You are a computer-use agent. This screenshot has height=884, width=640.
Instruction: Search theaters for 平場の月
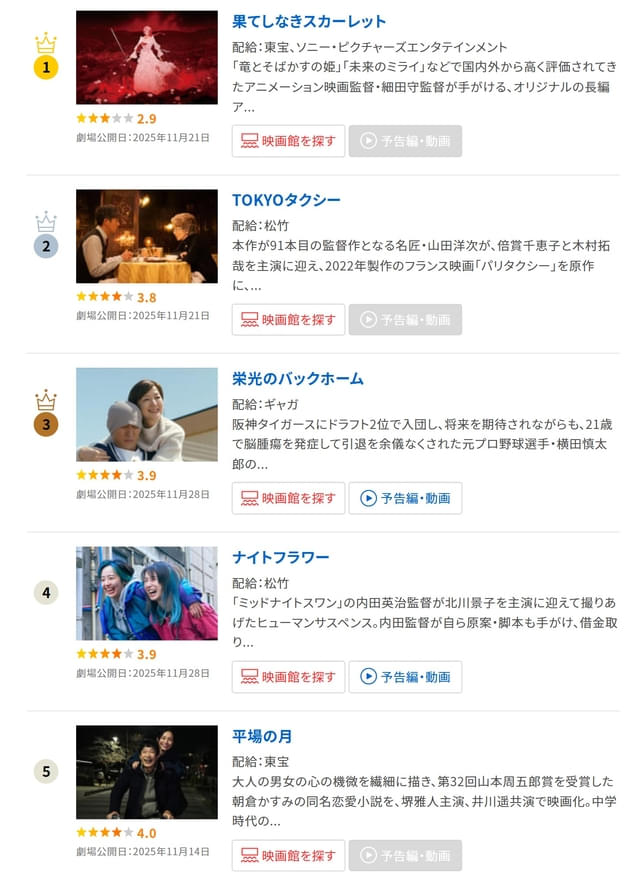pyautogui.click(x=288, y=856)
